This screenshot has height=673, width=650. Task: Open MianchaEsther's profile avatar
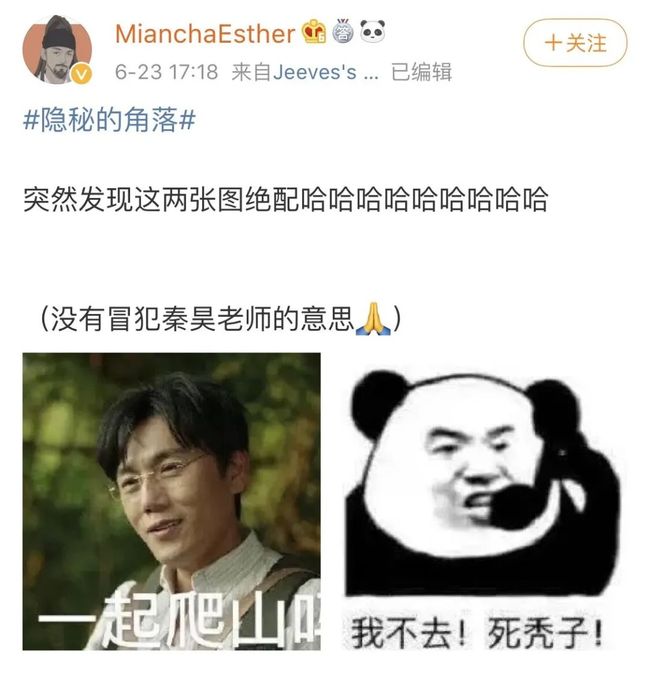[57, 51]
